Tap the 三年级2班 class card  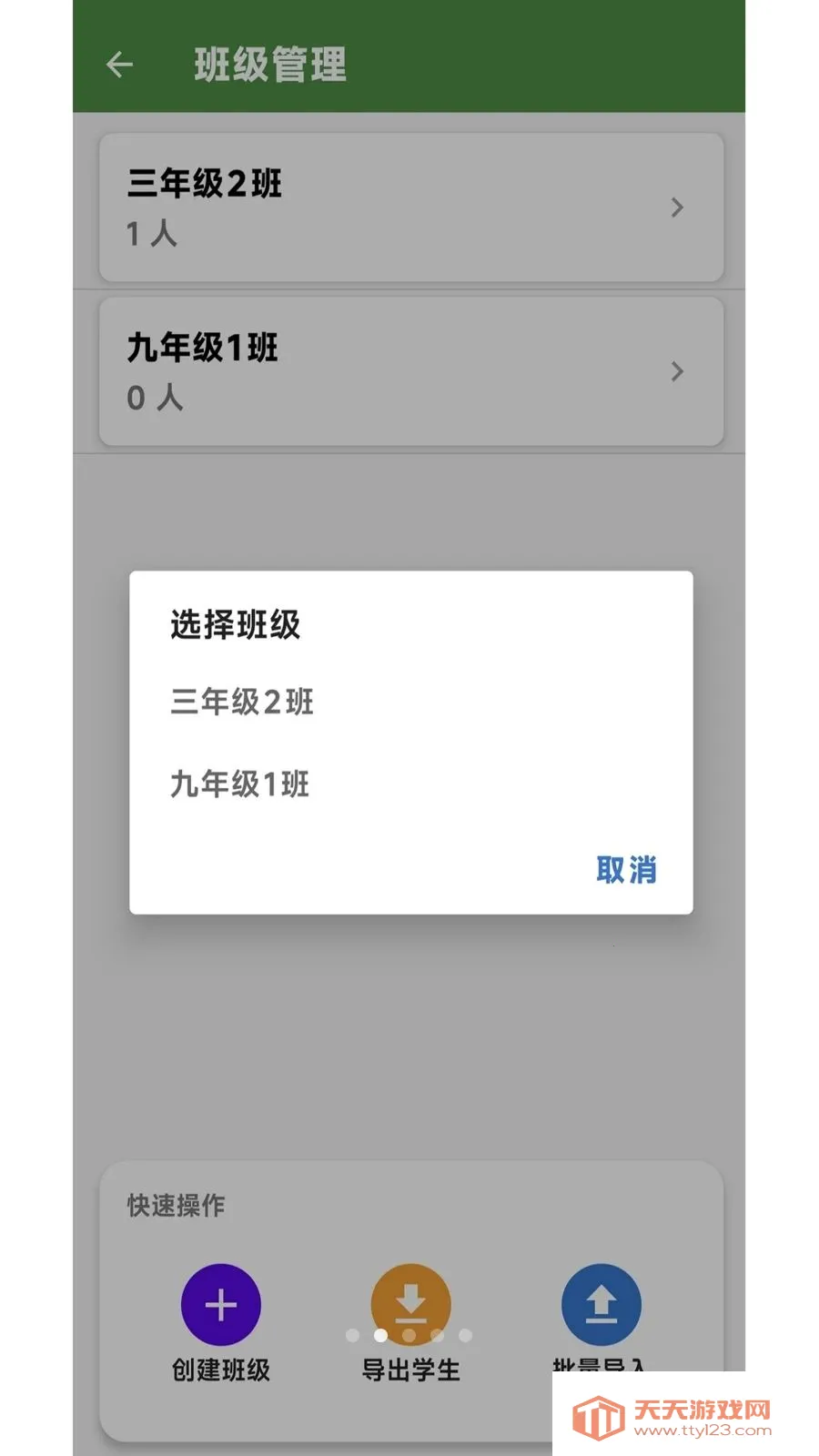[364, 207]
